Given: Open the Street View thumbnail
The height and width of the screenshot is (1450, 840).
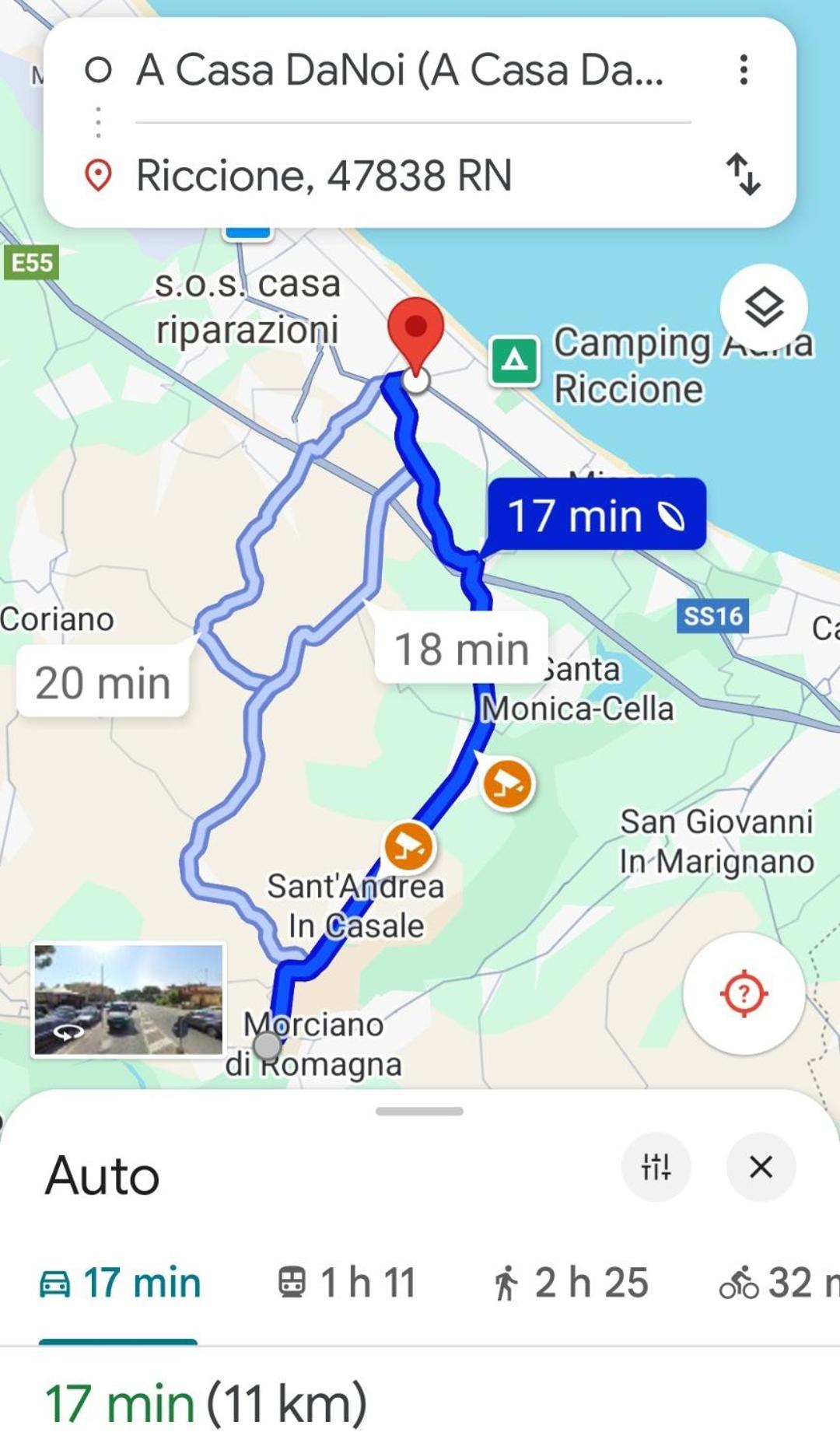Looking at the screenshot, I should [x=128, y=1000].
